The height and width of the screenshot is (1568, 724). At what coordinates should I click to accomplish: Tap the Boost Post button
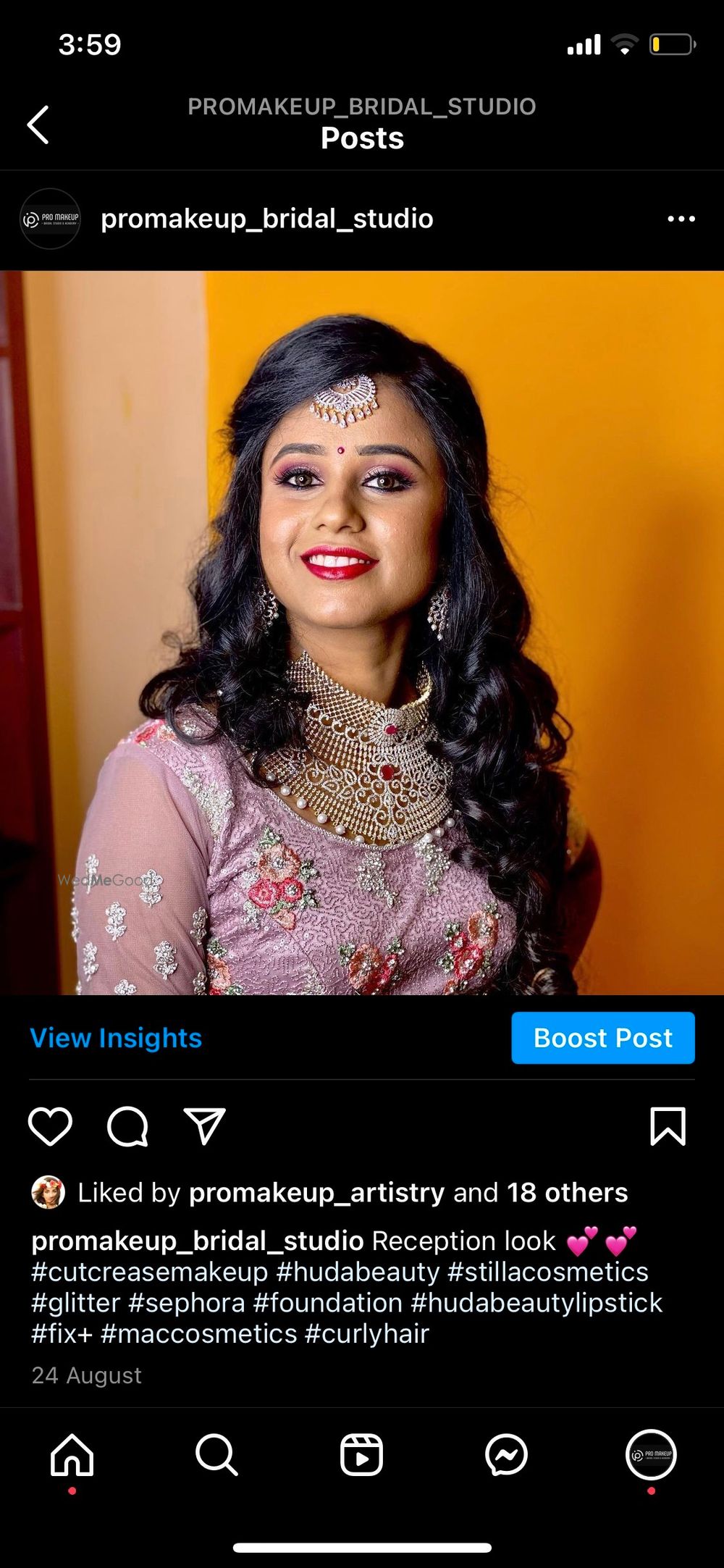click(x=602, y=1038)
